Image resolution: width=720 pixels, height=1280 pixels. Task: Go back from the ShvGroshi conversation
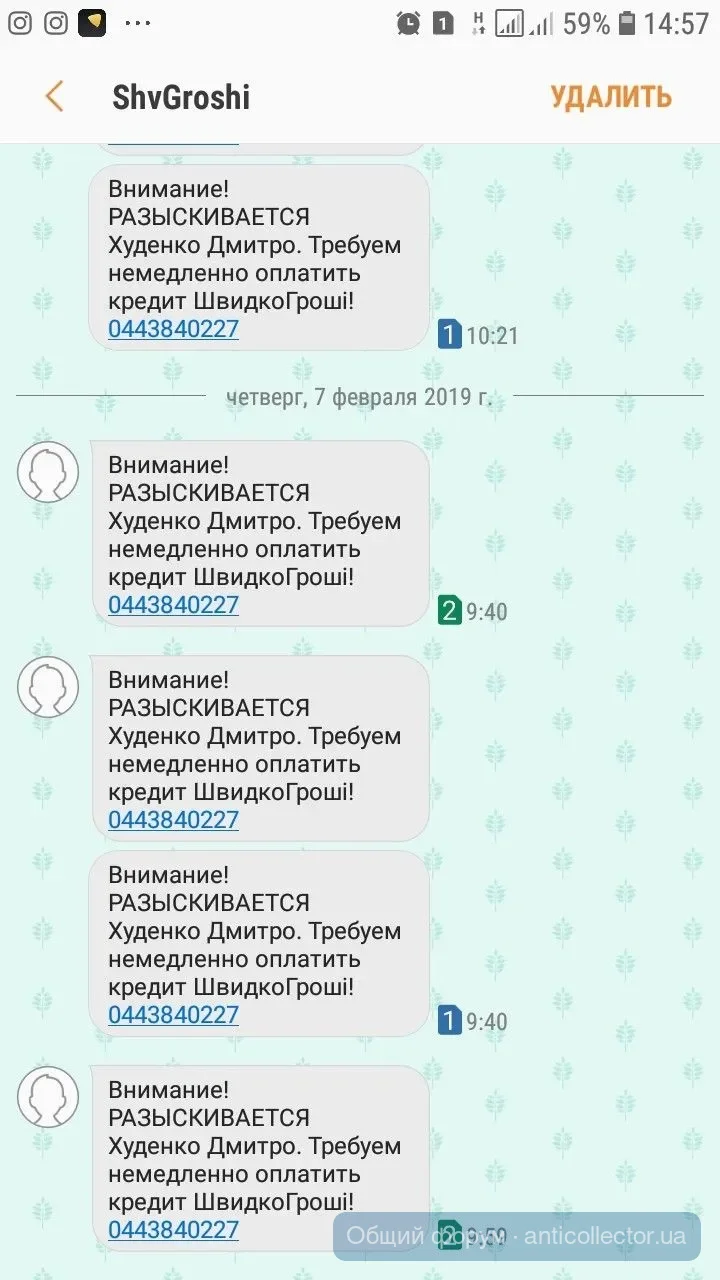click(x=55, y=97)
